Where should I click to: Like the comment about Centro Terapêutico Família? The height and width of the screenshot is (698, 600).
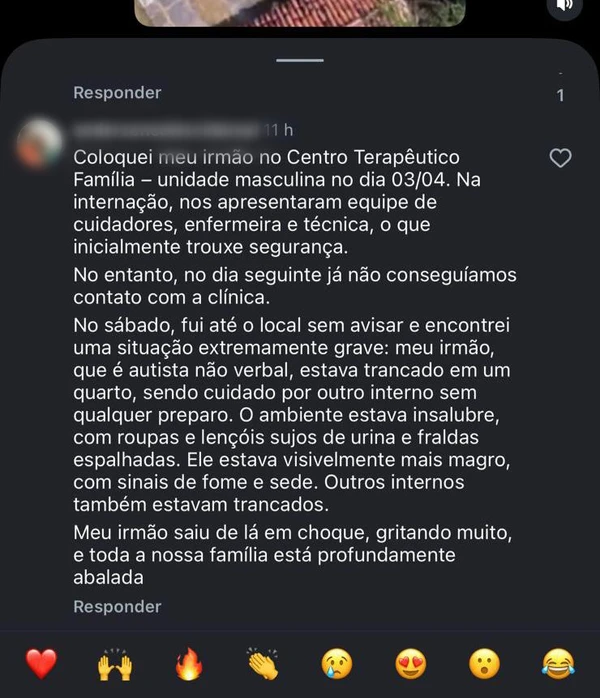[561, 158]
